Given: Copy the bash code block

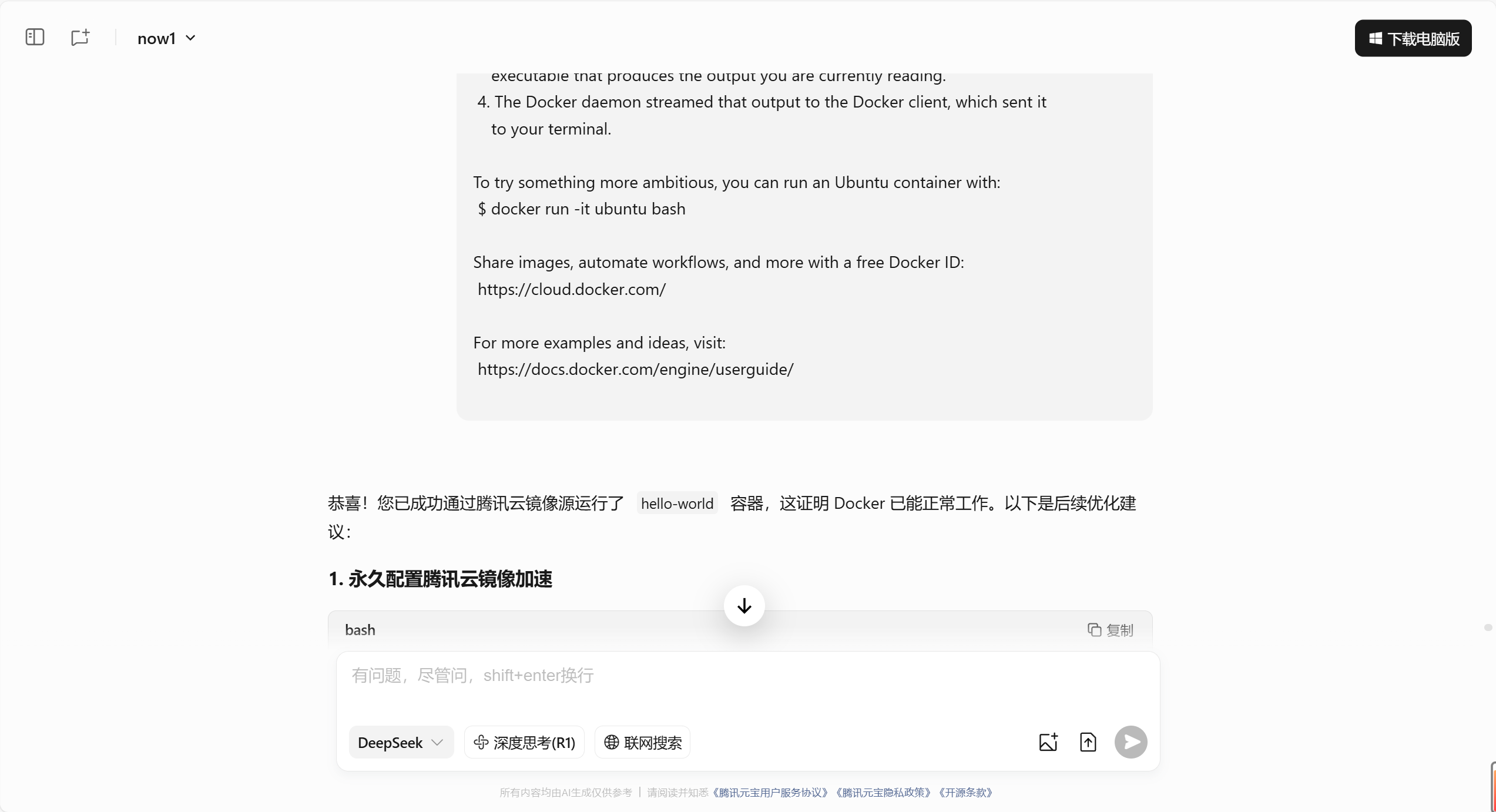Looking at the screenshot, I should [x=1110, y=630].
